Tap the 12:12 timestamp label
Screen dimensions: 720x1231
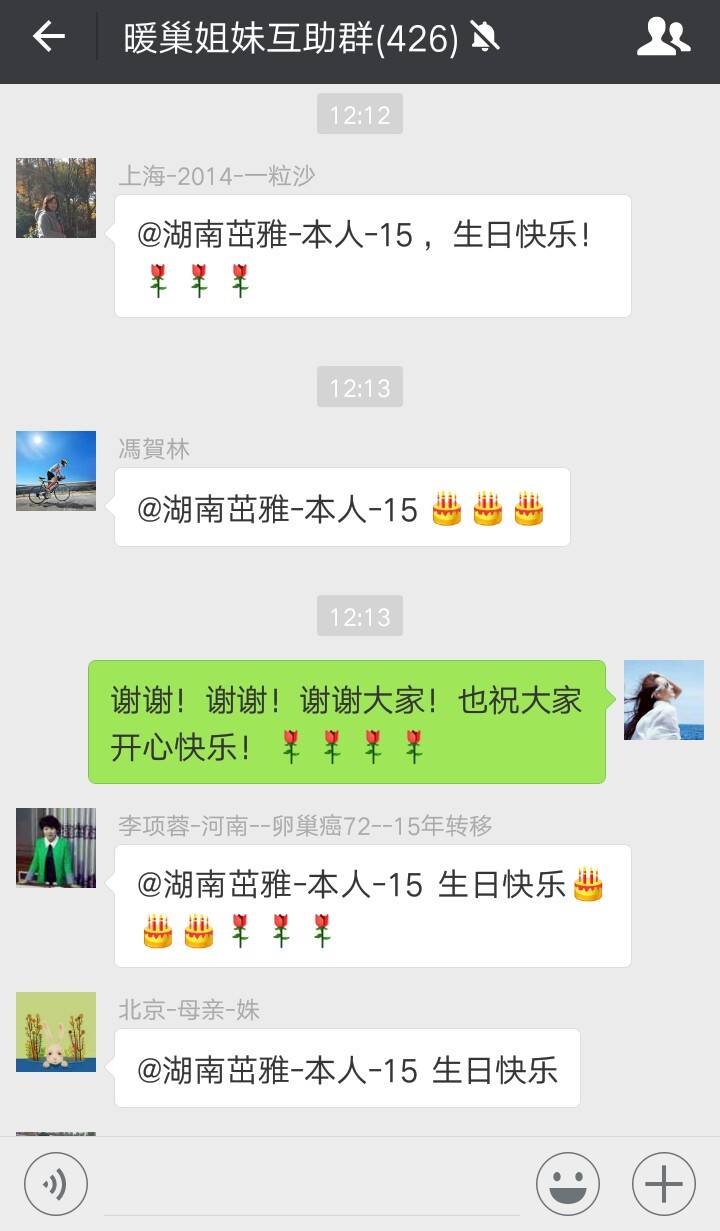pos(360,114)
